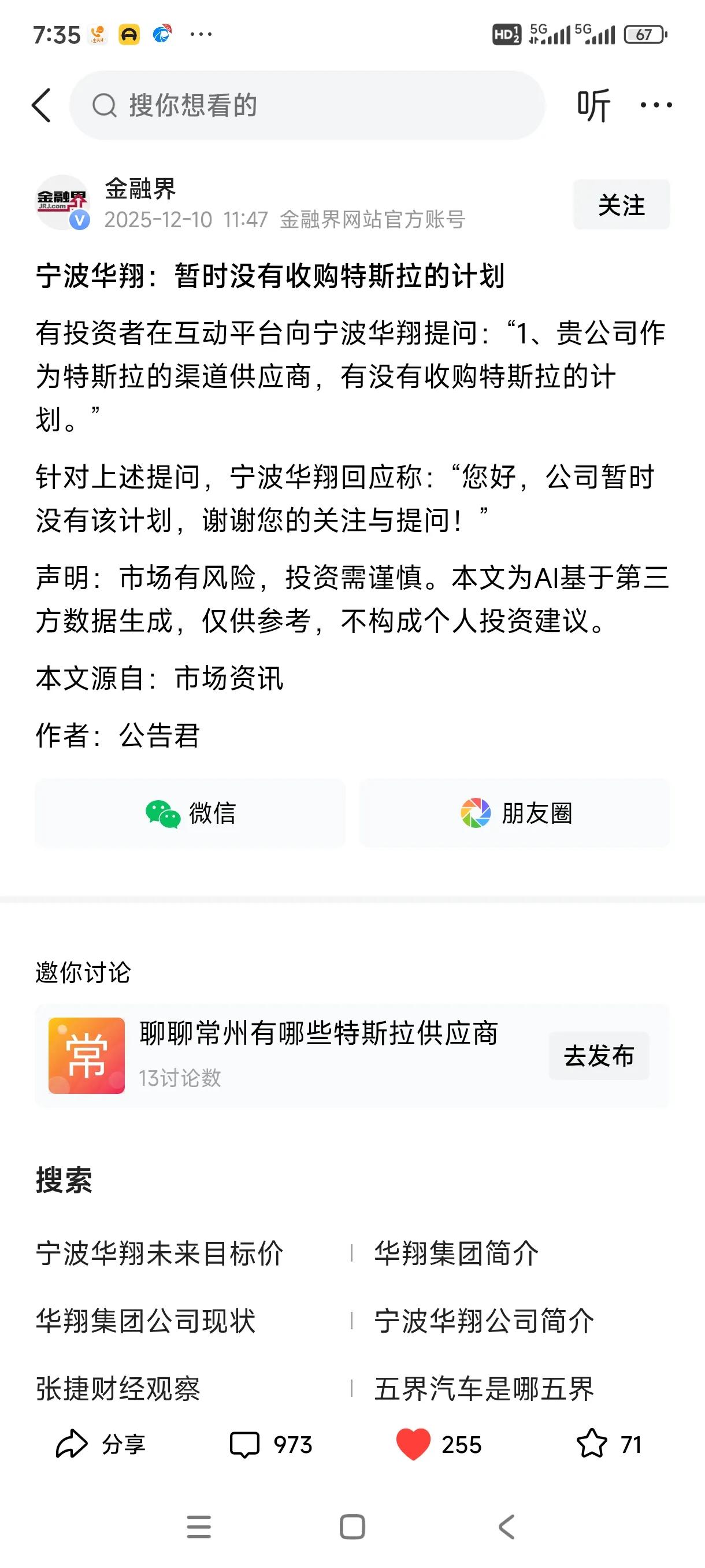Toggle follow on 金融界 with 关注 button

click(x=621, y=205)
